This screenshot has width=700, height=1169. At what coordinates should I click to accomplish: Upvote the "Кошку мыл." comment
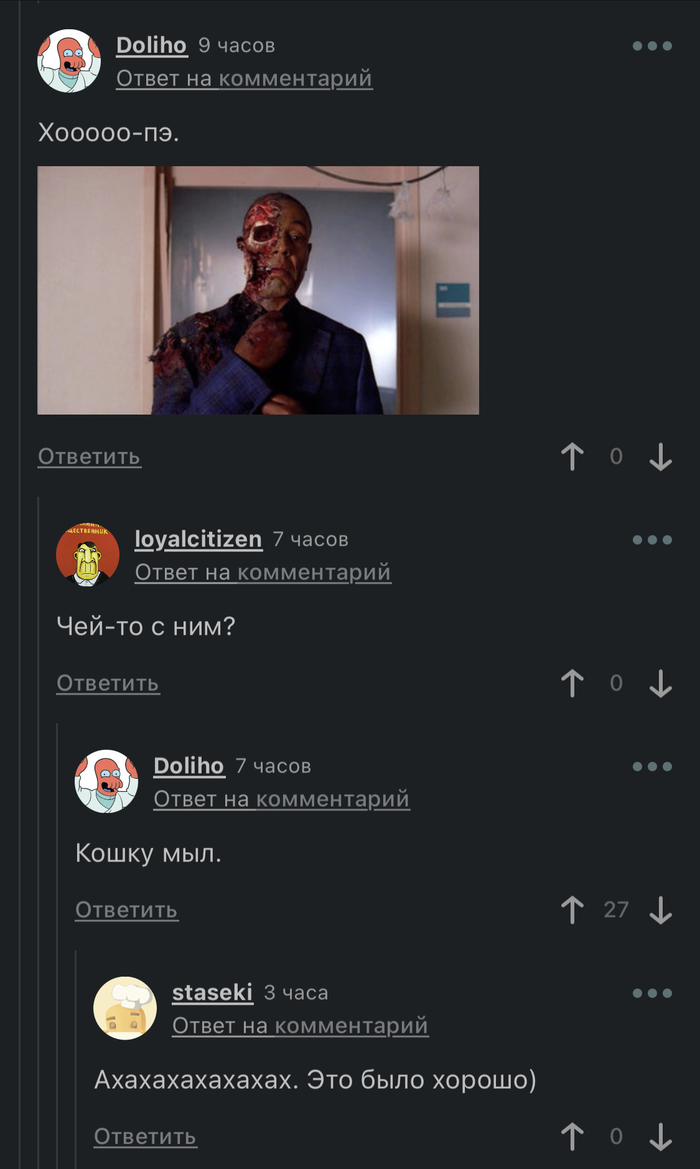pos(572,910)
